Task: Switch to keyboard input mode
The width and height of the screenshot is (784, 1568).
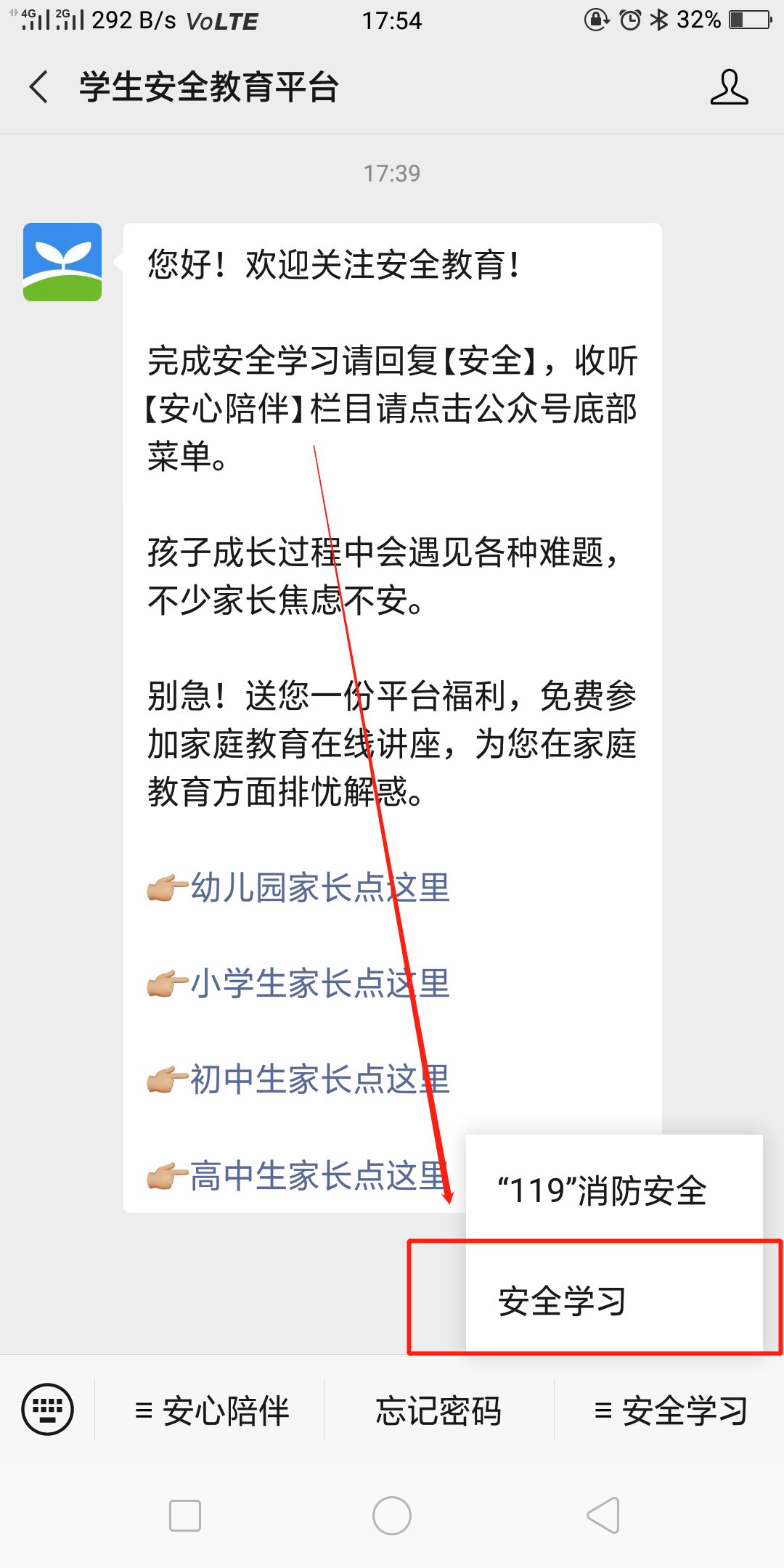Action: [48, 1410]
